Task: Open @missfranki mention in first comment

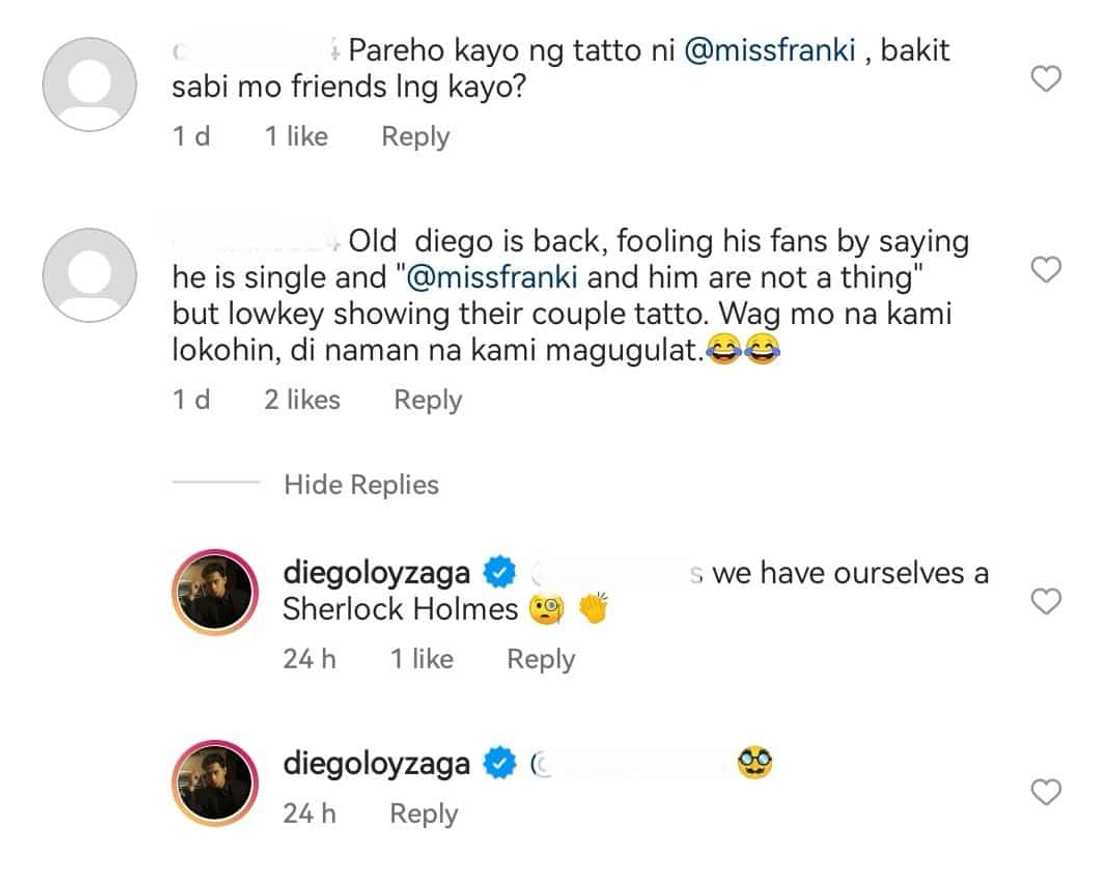Action: (770, 49)
